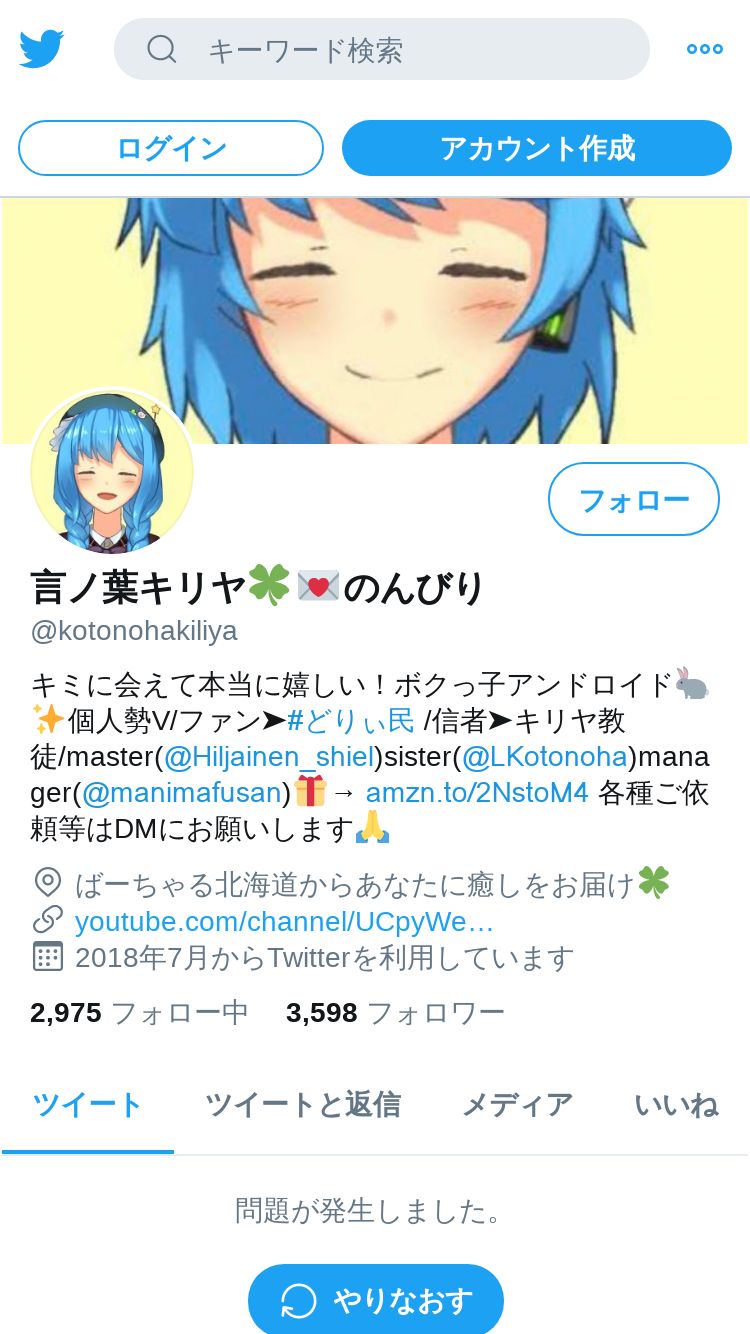The height and width of the screenshot is (1334, 750).
Task: Open the @manimafusan mention
Action: point(181,792)
